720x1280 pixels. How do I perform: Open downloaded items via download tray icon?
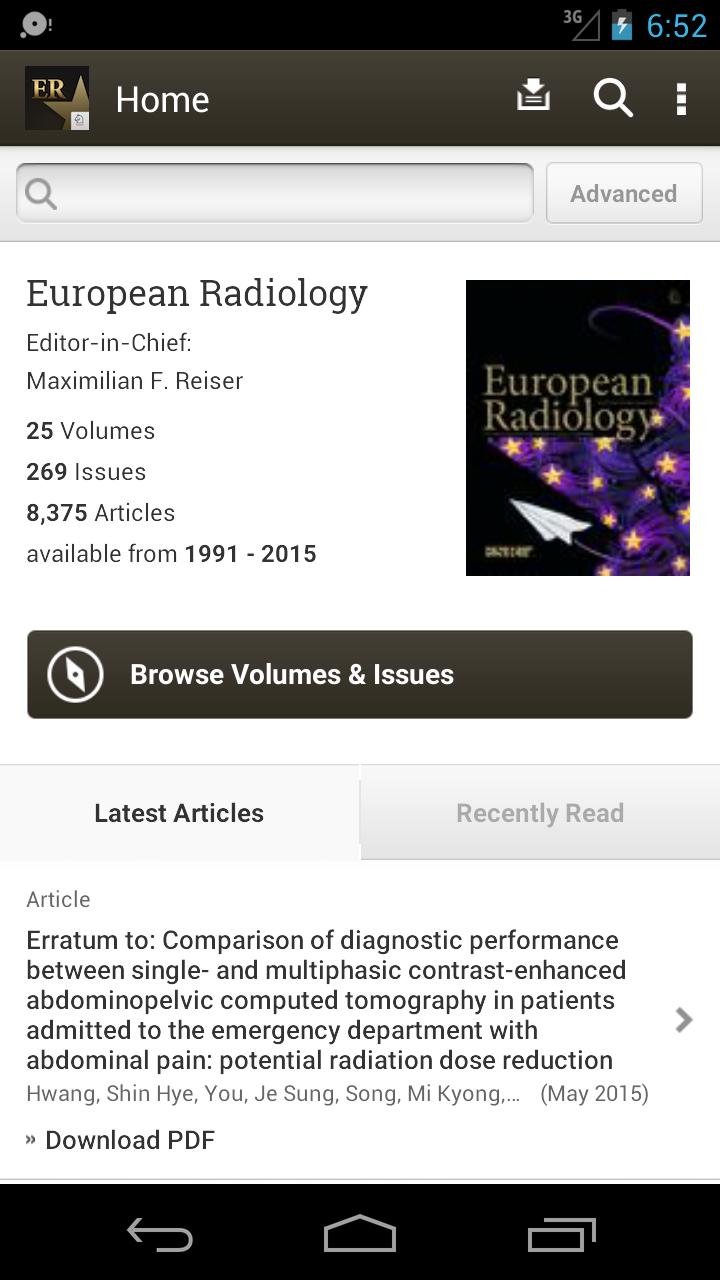point(533,95)
